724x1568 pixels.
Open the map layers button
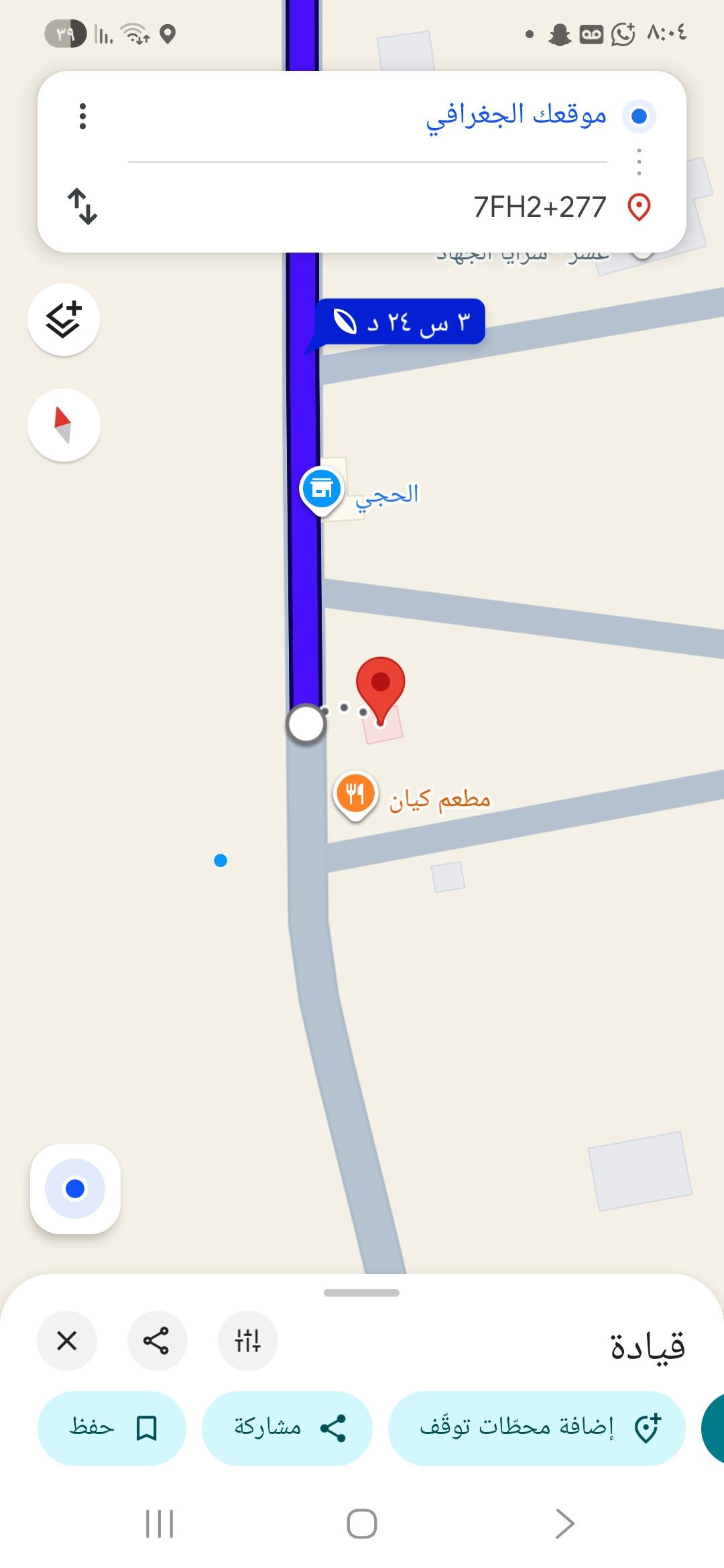click(x=64, y=319)
